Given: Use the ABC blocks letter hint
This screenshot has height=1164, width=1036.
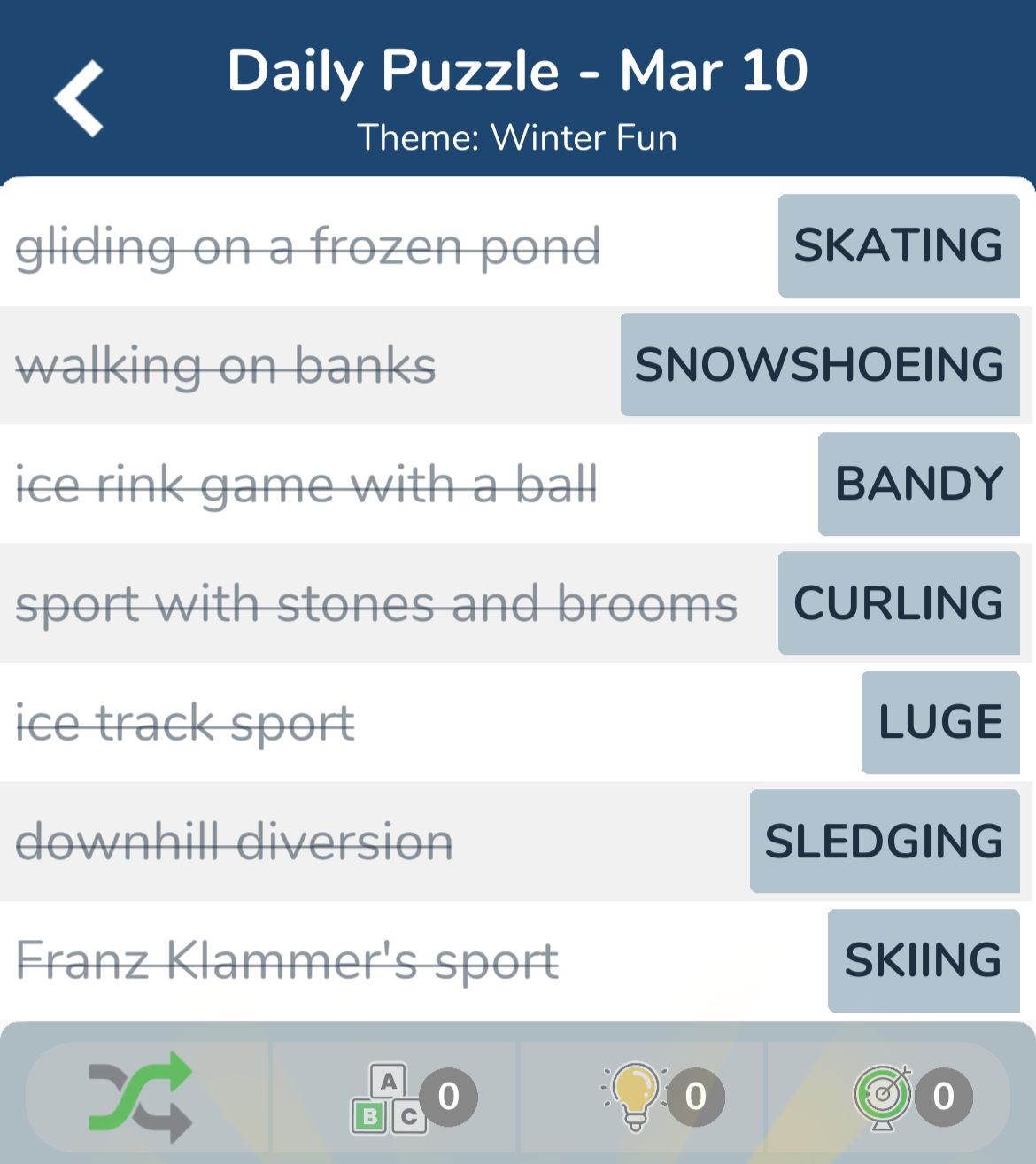Looking at the screenshot, I should coord(390,1098).
